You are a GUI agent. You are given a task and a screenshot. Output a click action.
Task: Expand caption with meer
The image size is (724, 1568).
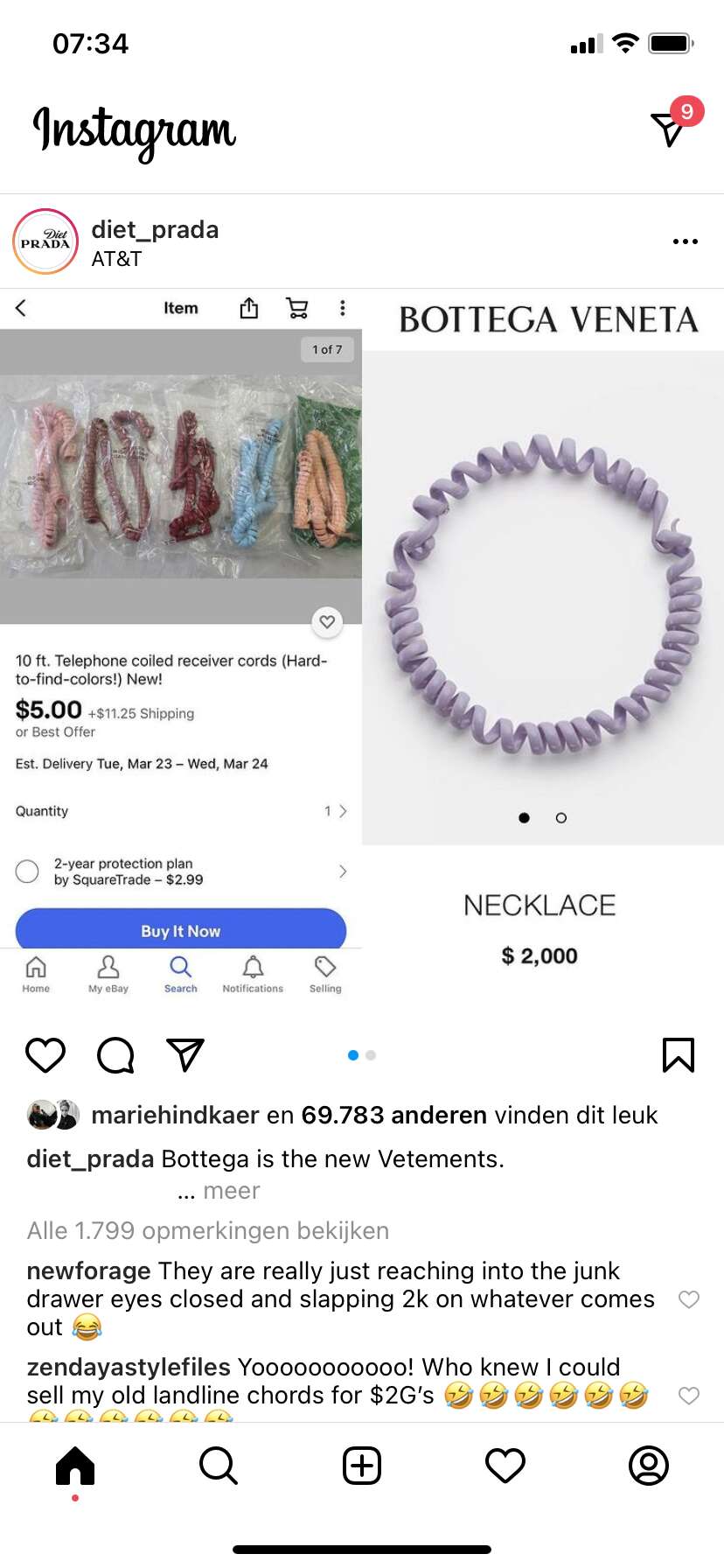tap(232, 1191)
